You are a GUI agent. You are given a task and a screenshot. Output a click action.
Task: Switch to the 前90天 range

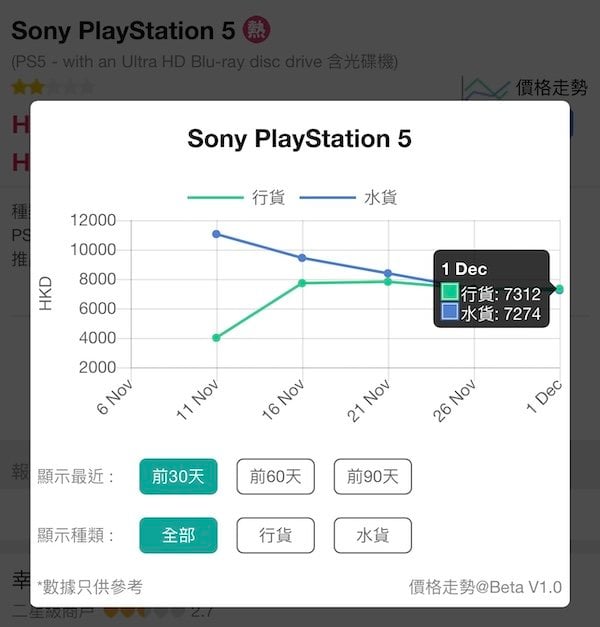372,476
